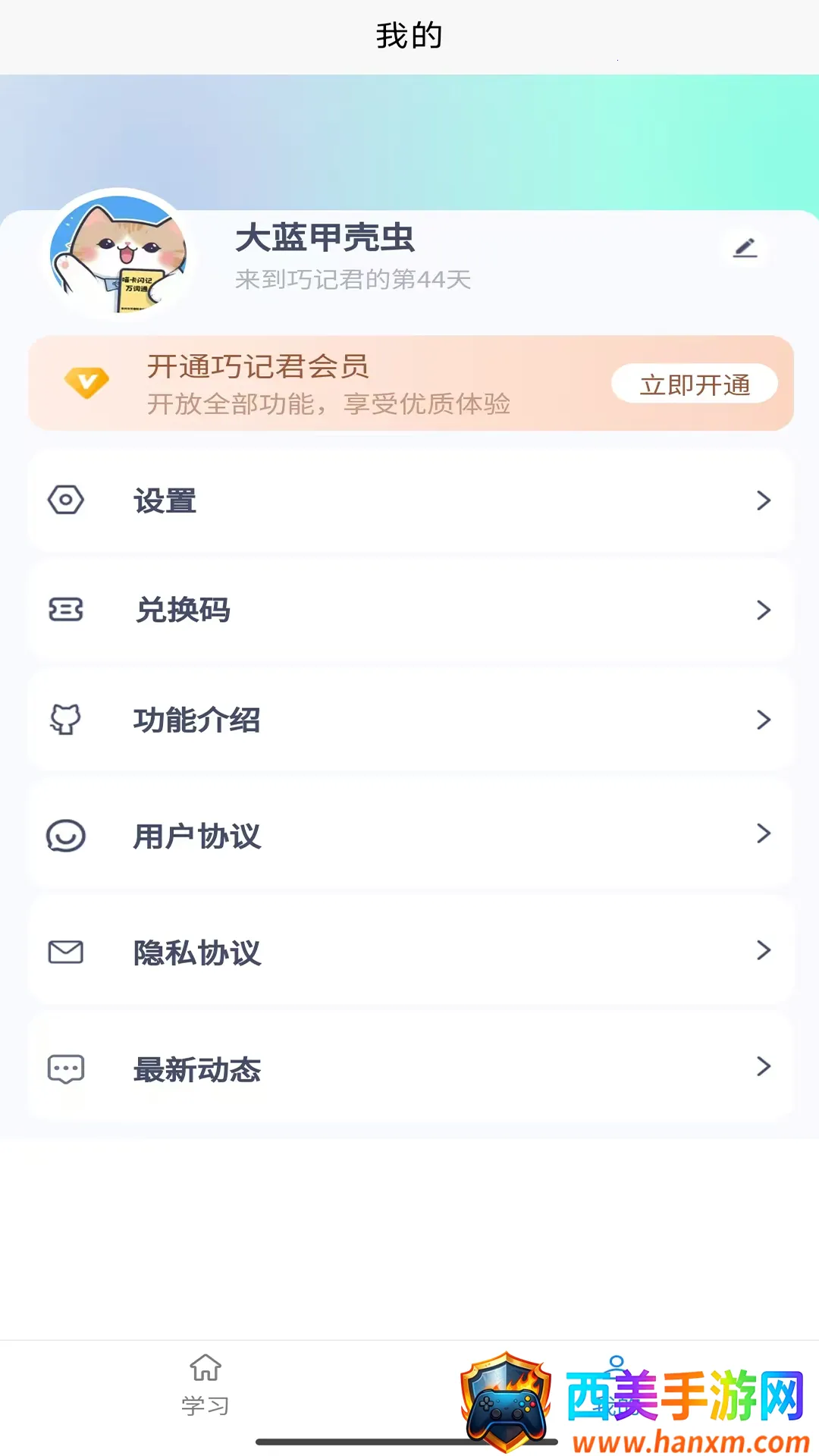This screenshot has height=1456, width=819.
Task: Open the 兑换码 redeem code row
Action: tap(409, 610)
